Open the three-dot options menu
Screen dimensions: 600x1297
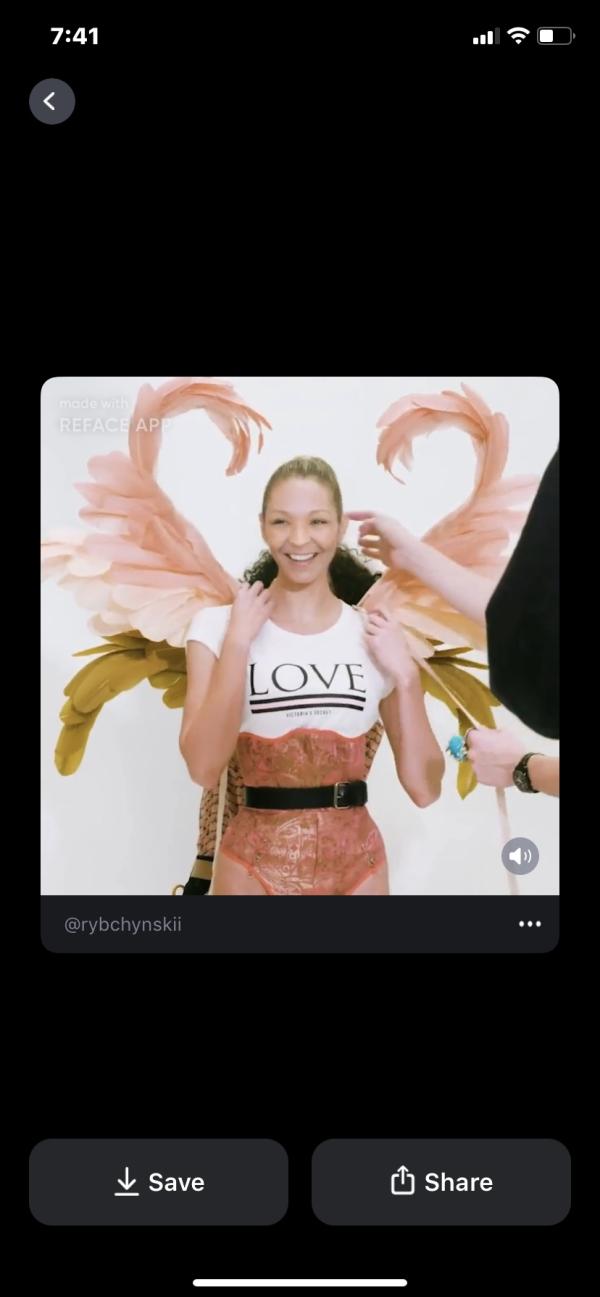point(530,924)
